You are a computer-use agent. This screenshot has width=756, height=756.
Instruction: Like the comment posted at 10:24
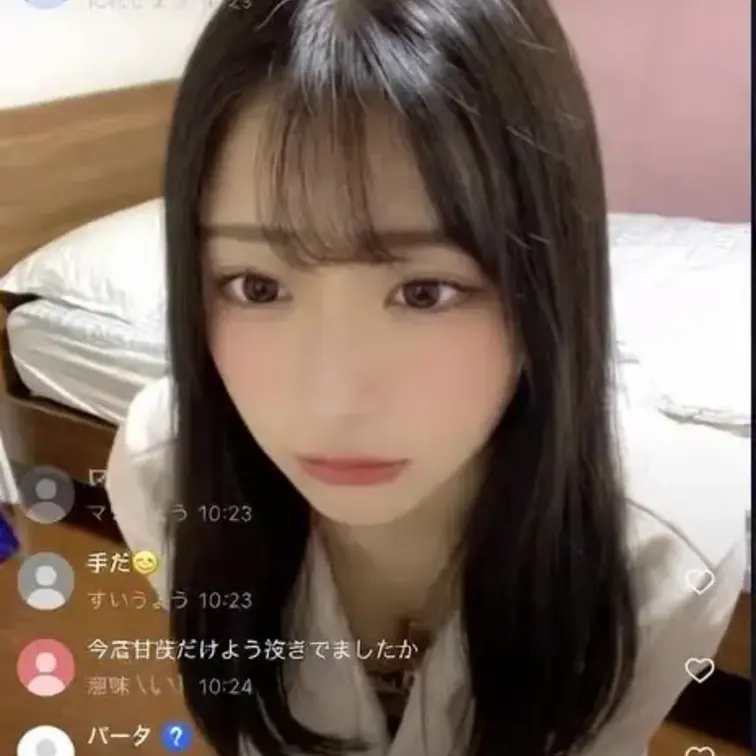click(x=700, y=669)
